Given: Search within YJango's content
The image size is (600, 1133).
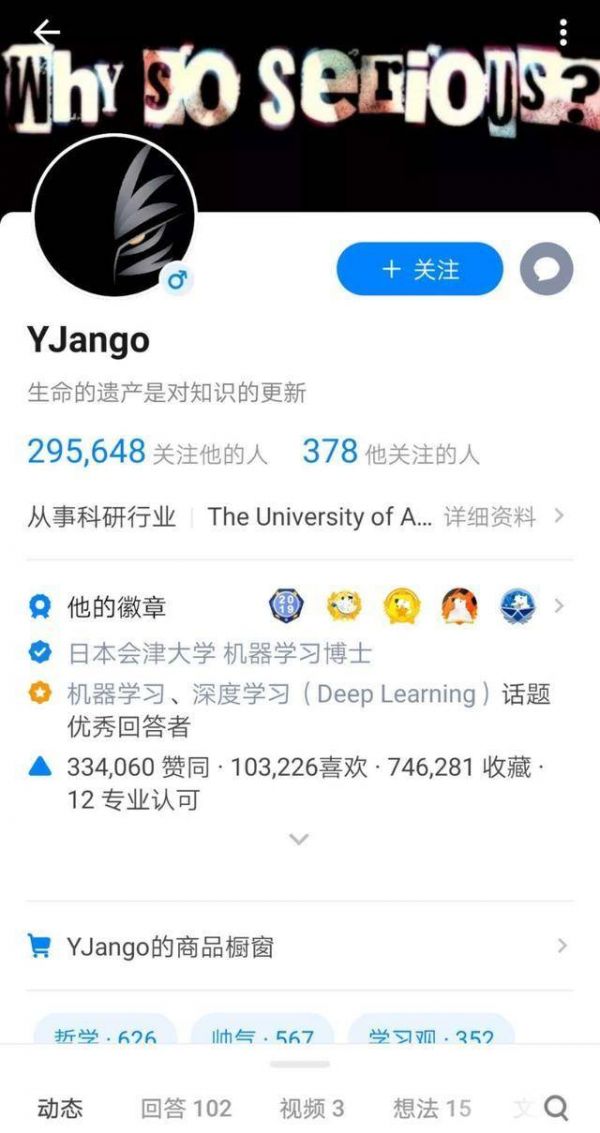Looking at the screenshot, I should tap(557, 1108).
